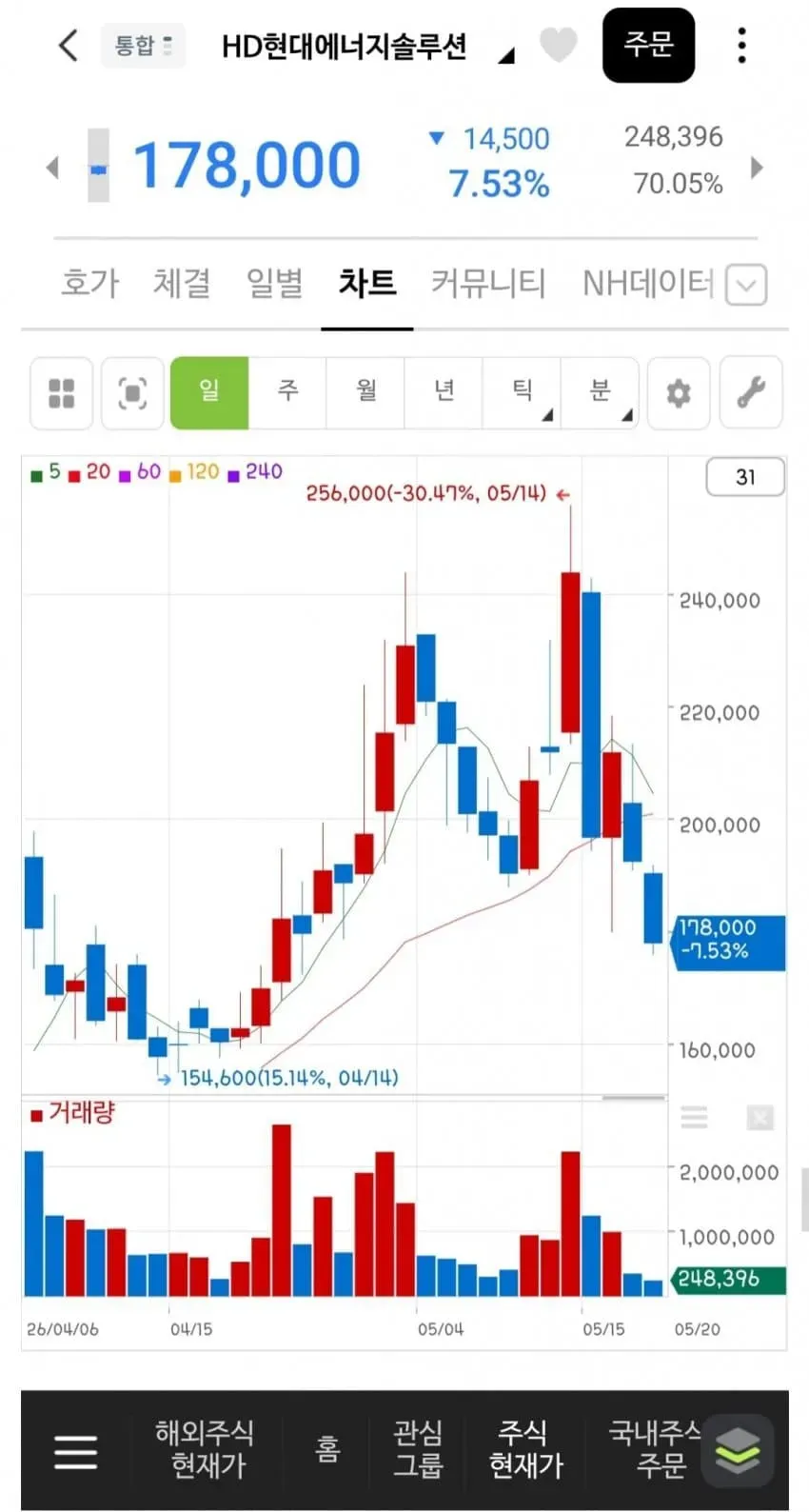Open the 커뮤니티 tab

point(488,283)
